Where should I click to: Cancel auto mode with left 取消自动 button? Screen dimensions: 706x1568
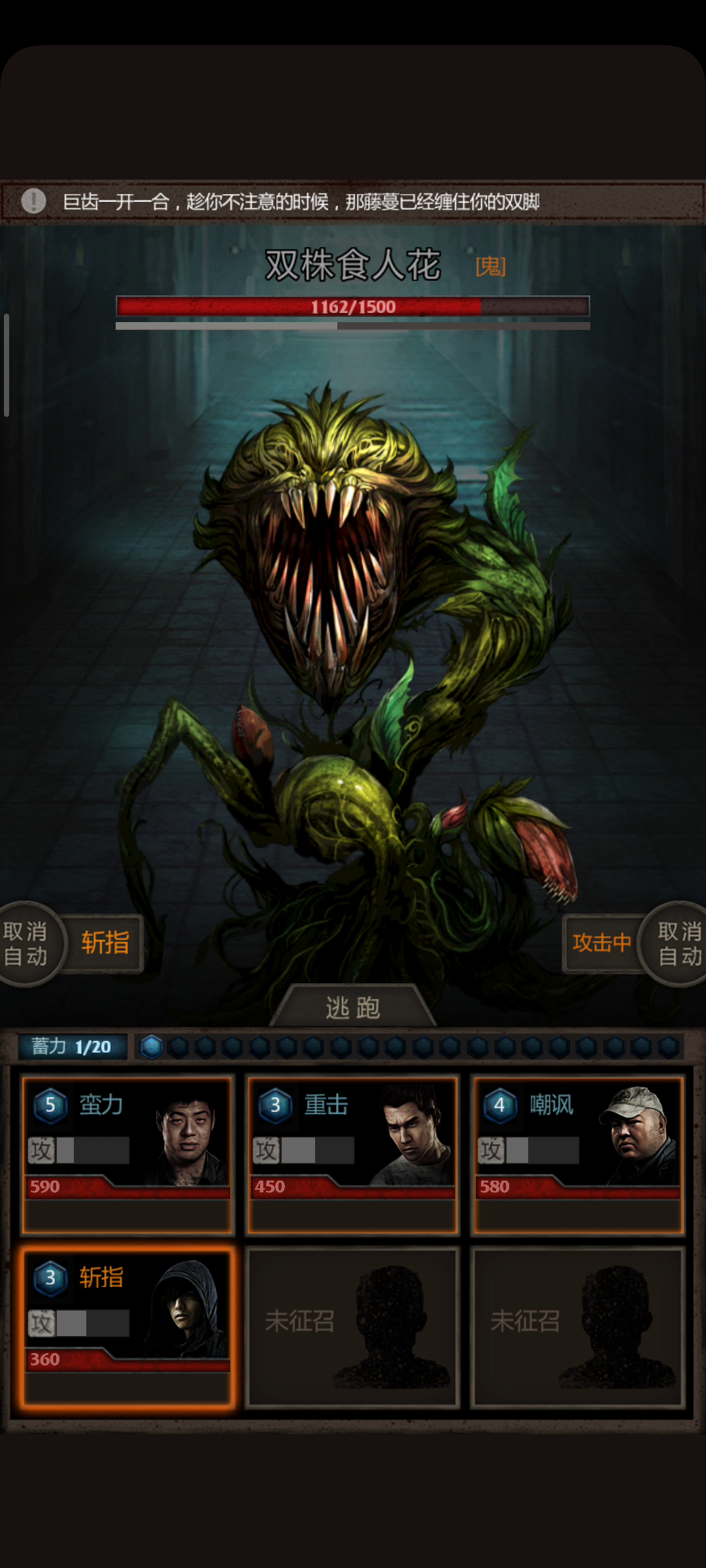tap(29, 943)
